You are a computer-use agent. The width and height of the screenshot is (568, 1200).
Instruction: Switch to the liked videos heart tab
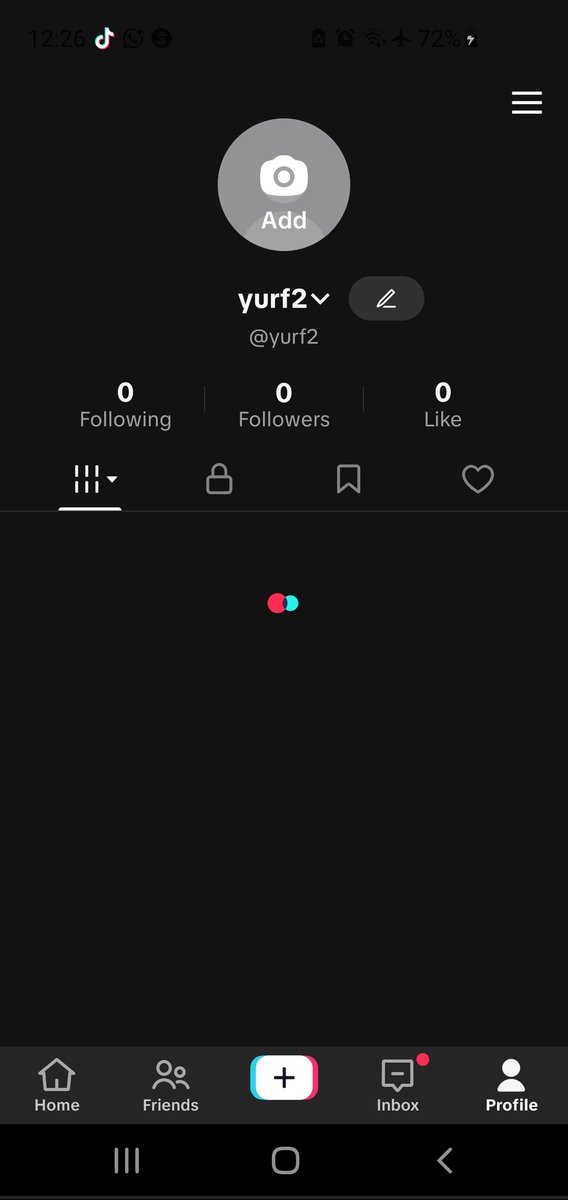pyautogui.click(x=478, y=480)
